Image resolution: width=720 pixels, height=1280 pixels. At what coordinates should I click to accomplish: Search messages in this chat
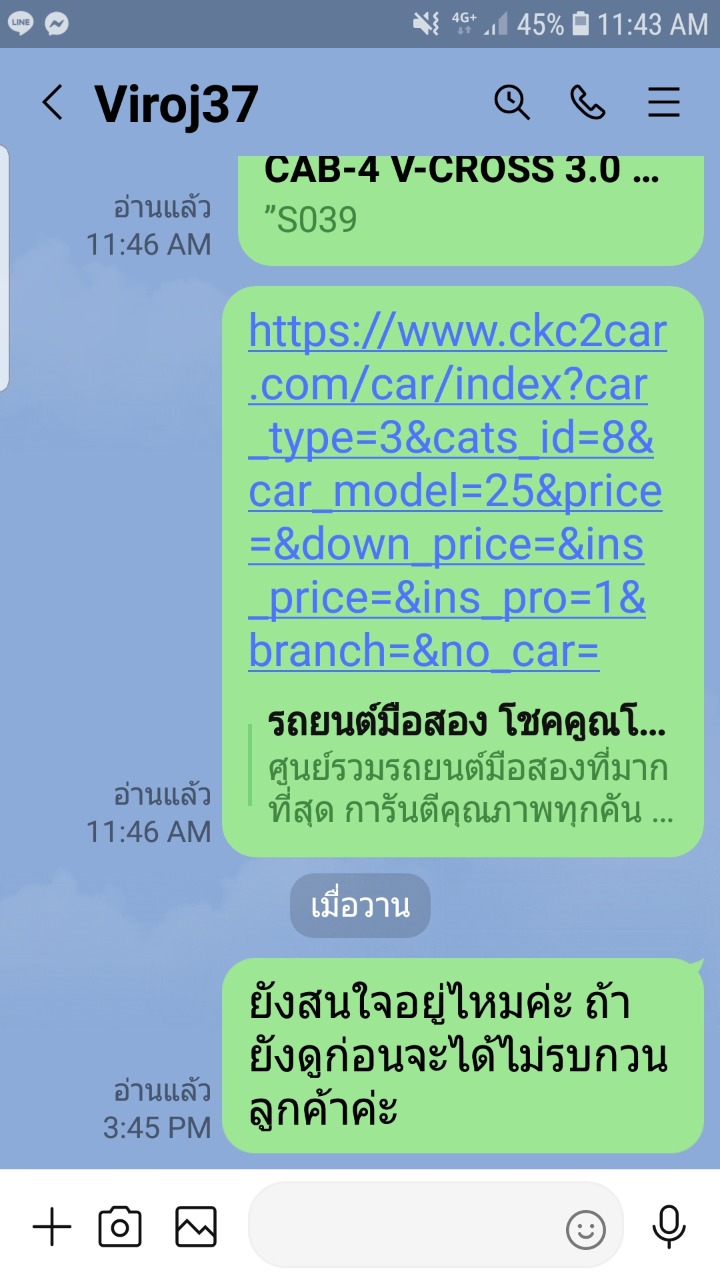tap(512, 102)
